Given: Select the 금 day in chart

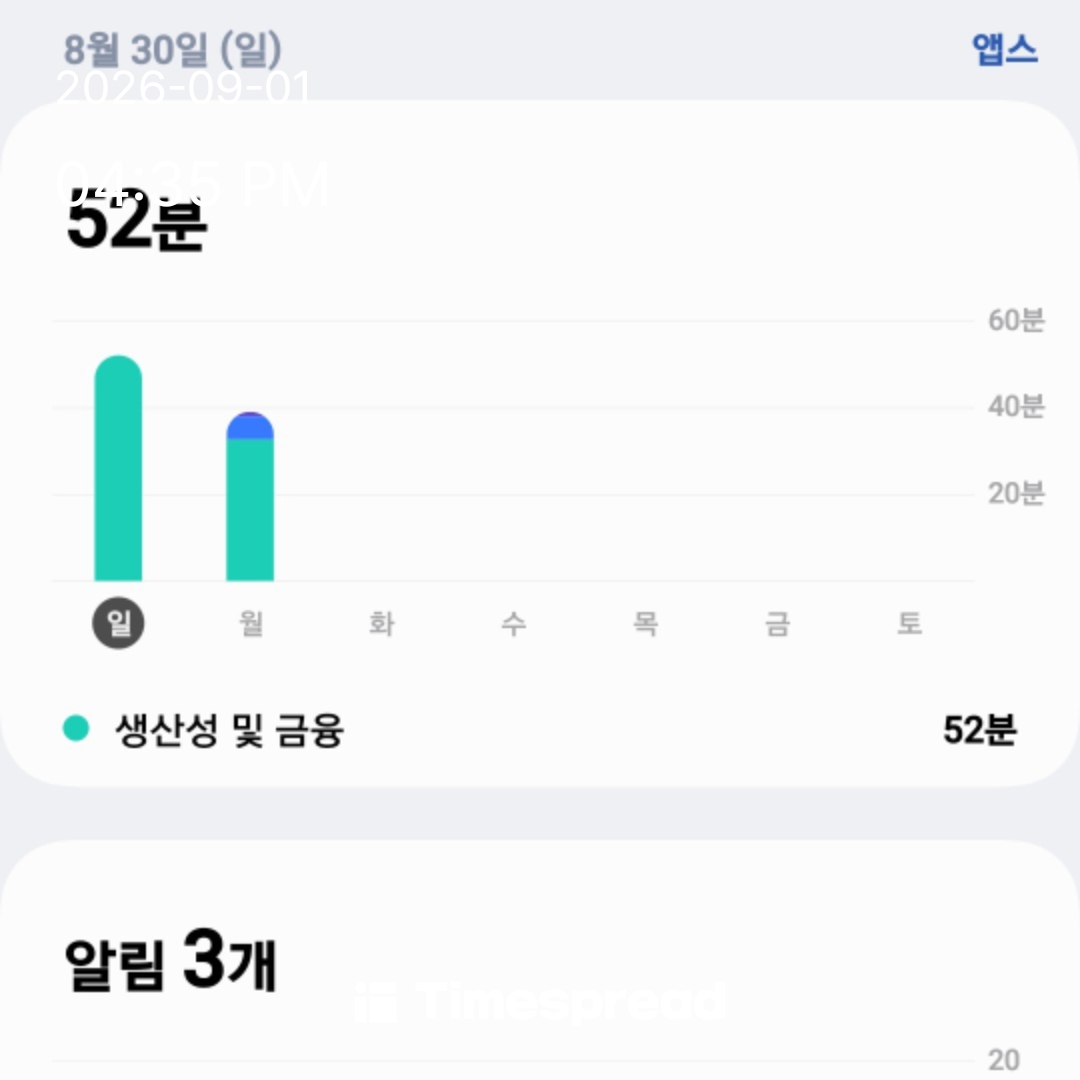Looking at the screenshot, I should (x=778, y=623).
